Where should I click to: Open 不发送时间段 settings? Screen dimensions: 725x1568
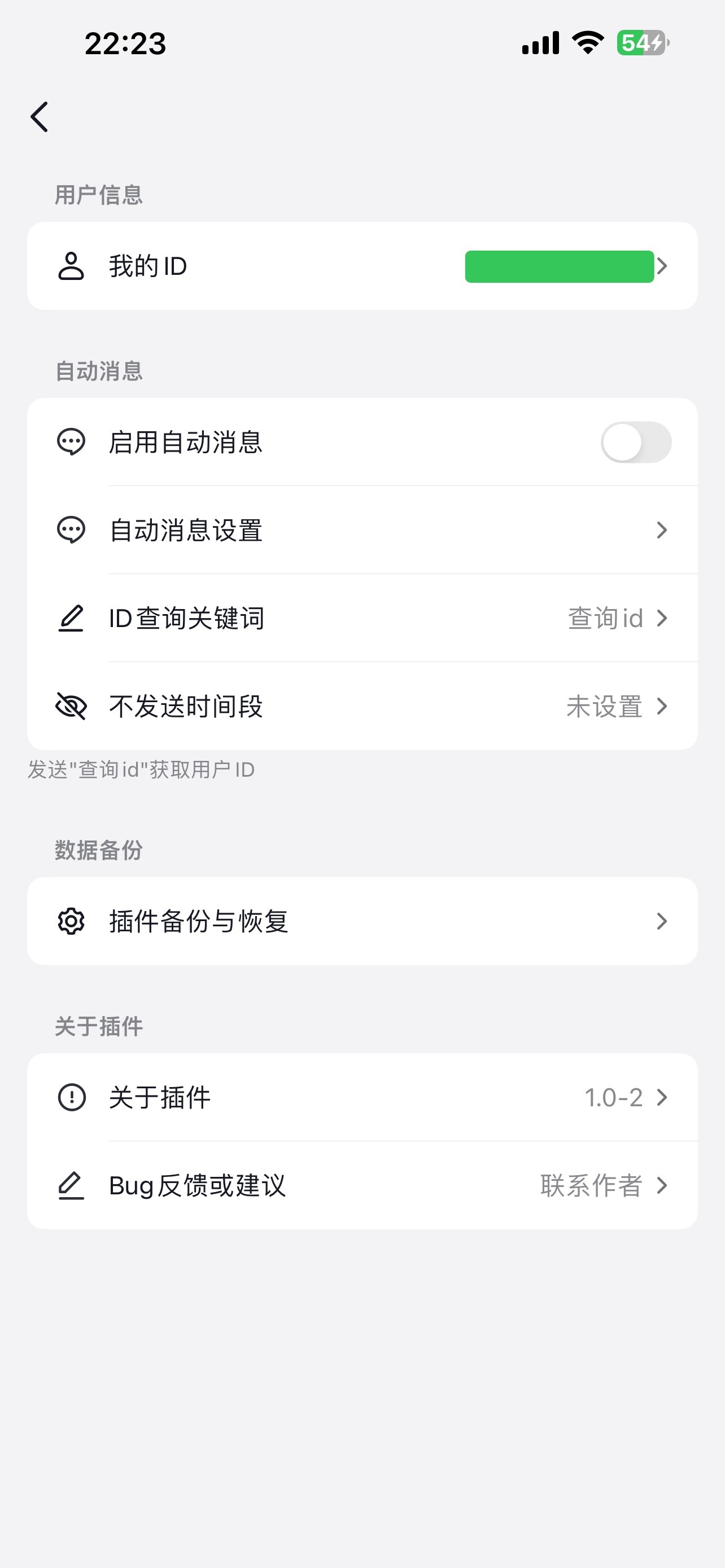(362, 706)
